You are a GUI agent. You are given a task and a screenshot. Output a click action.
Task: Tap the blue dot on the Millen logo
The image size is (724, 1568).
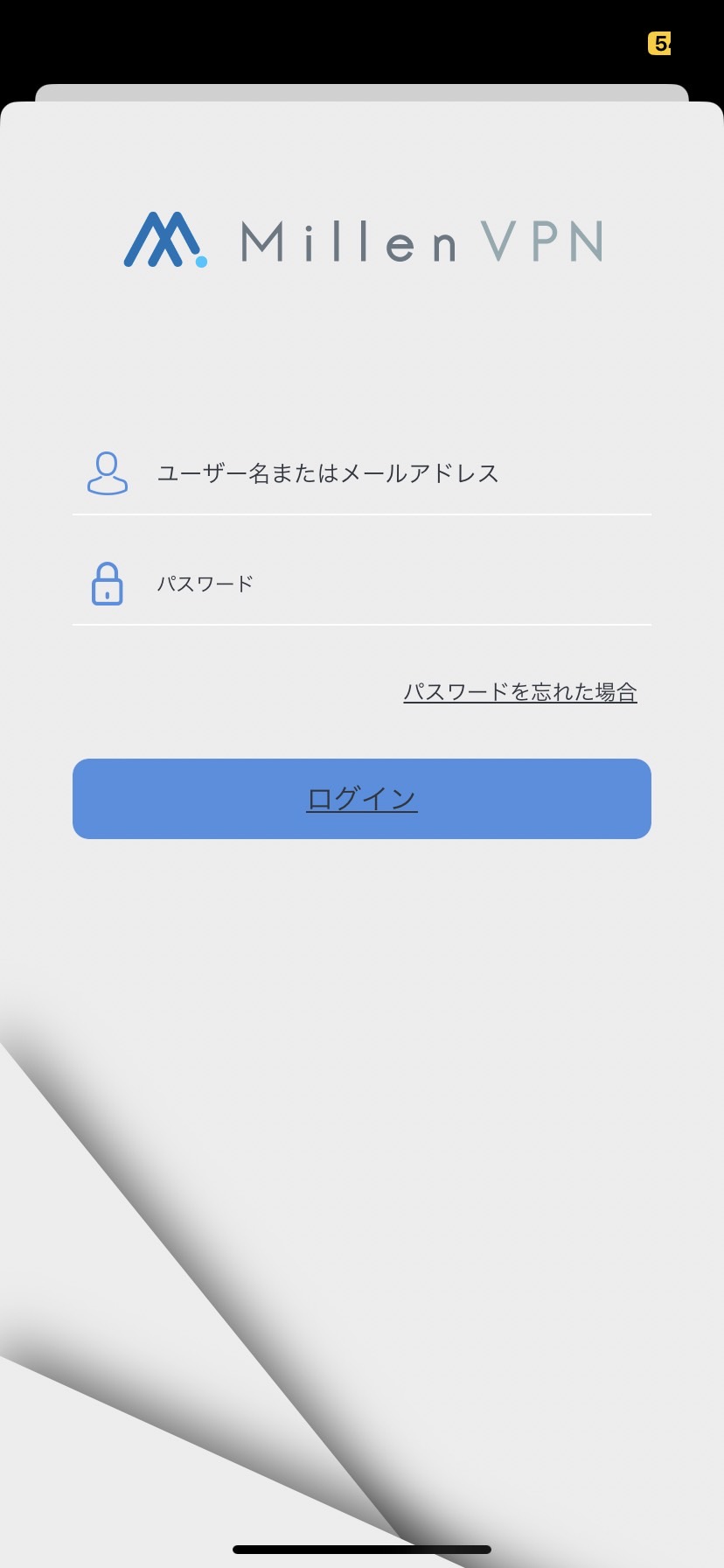(x=202, y=262)
